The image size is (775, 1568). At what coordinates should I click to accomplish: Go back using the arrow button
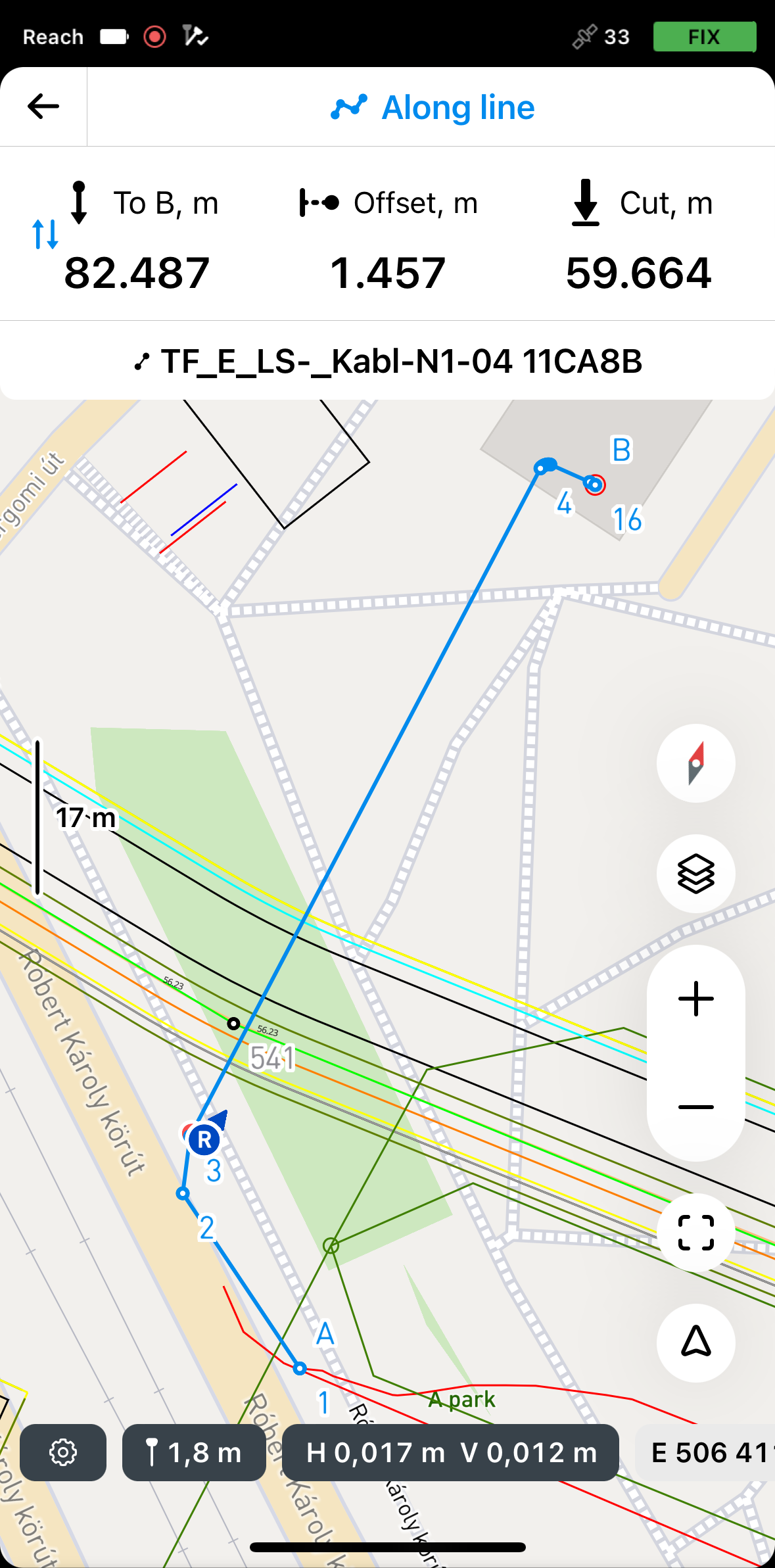tap(43, 107)
